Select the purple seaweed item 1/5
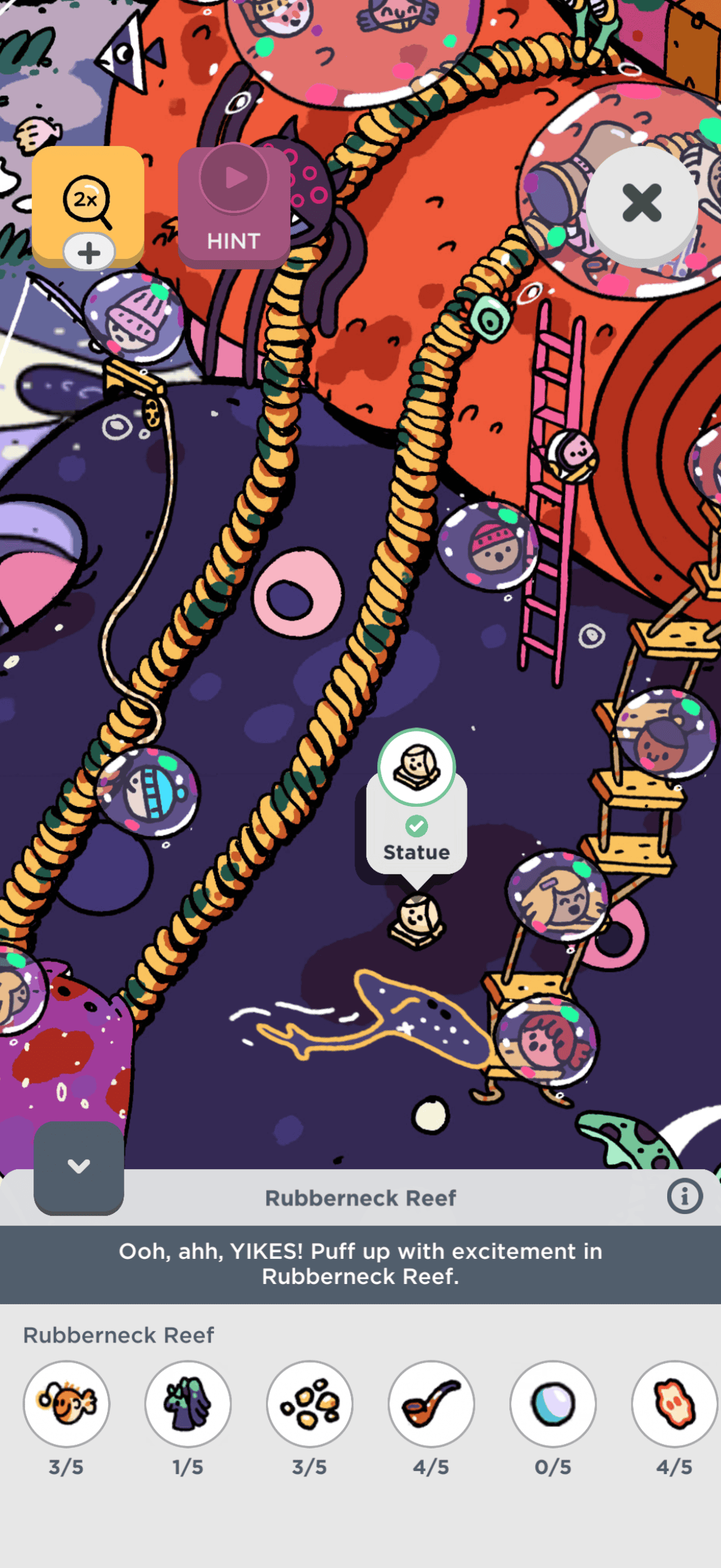Viewport: 721px width, 1568px height. coord(188,1404)
